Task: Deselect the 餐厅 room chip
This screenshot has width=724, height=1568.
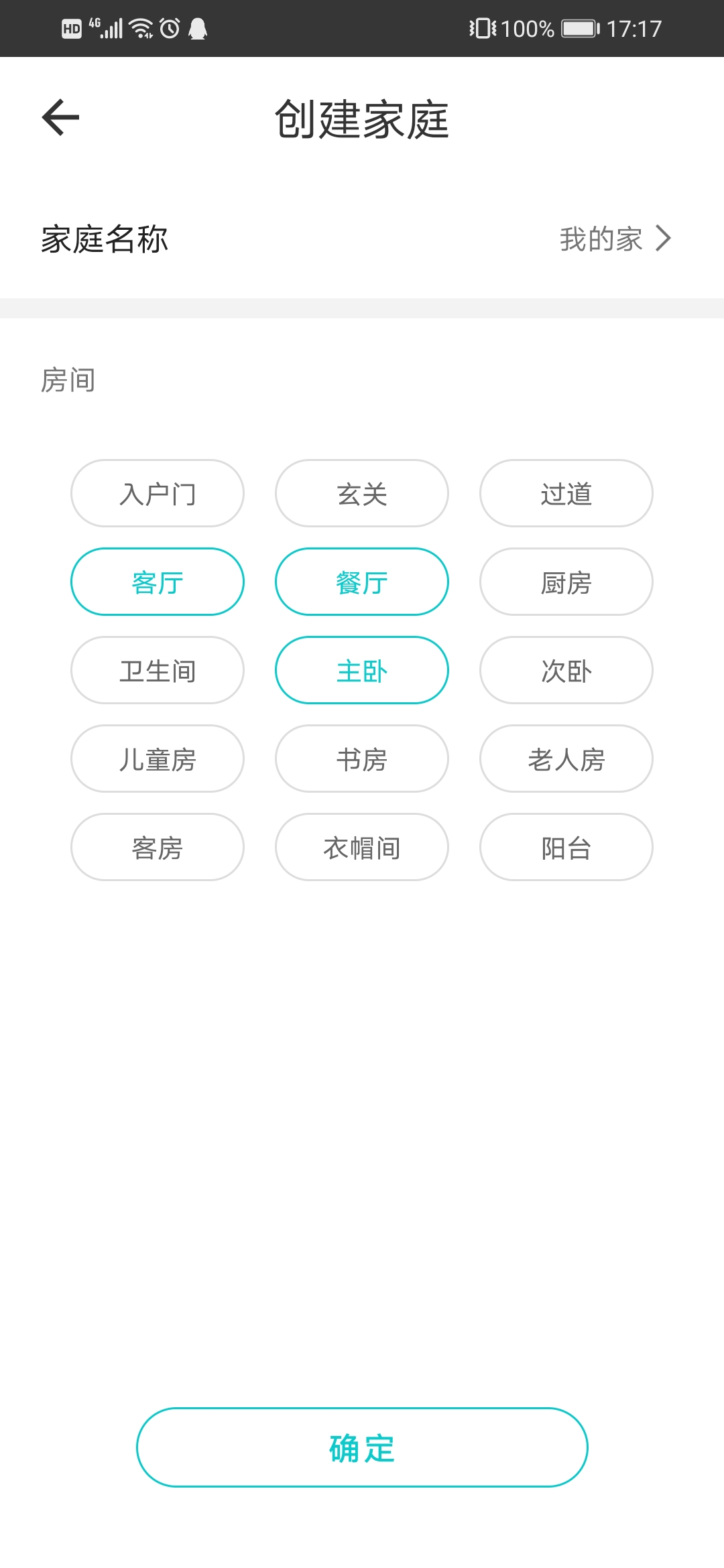Action: (x=362, y=582)
